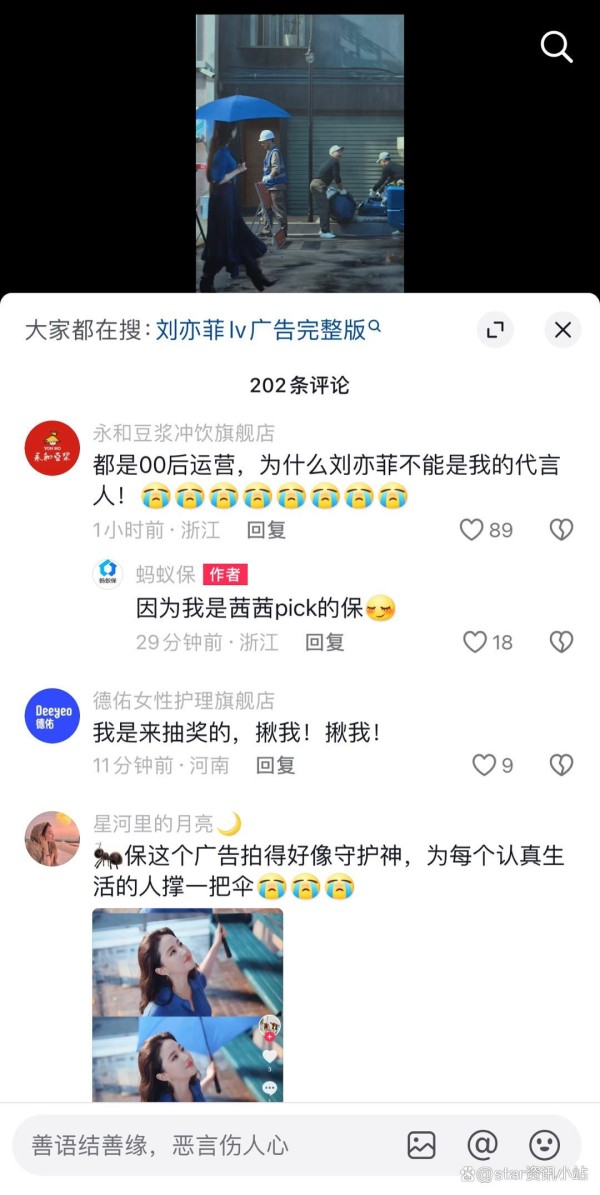Image resolution: width=600 pixels, height=1195 pixels.
Task: Expand the comments panel to full screen
Action: (496, 330)
